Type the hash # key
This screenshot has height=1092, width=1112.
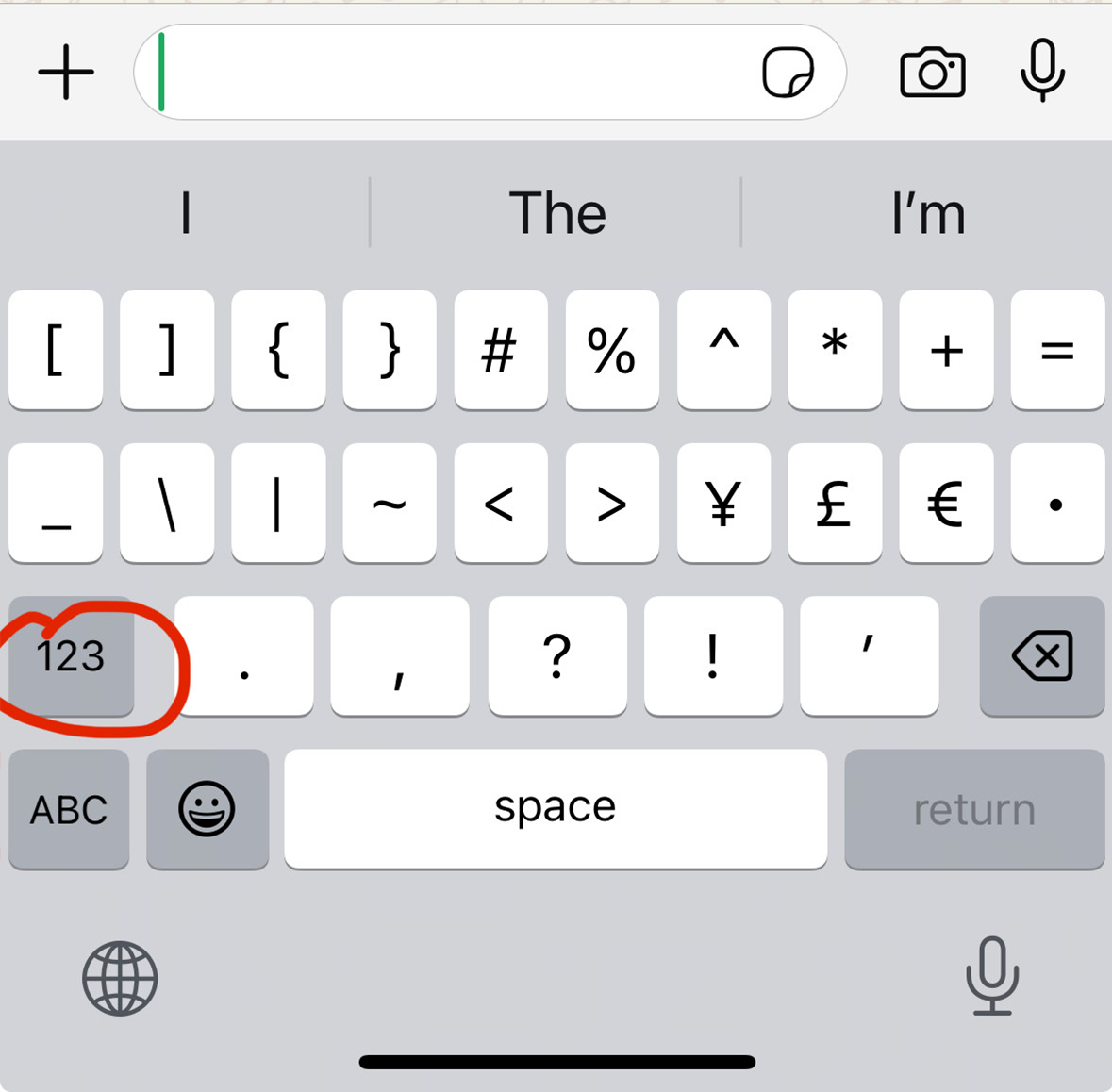pyautogui.click(x=500, y=350)
